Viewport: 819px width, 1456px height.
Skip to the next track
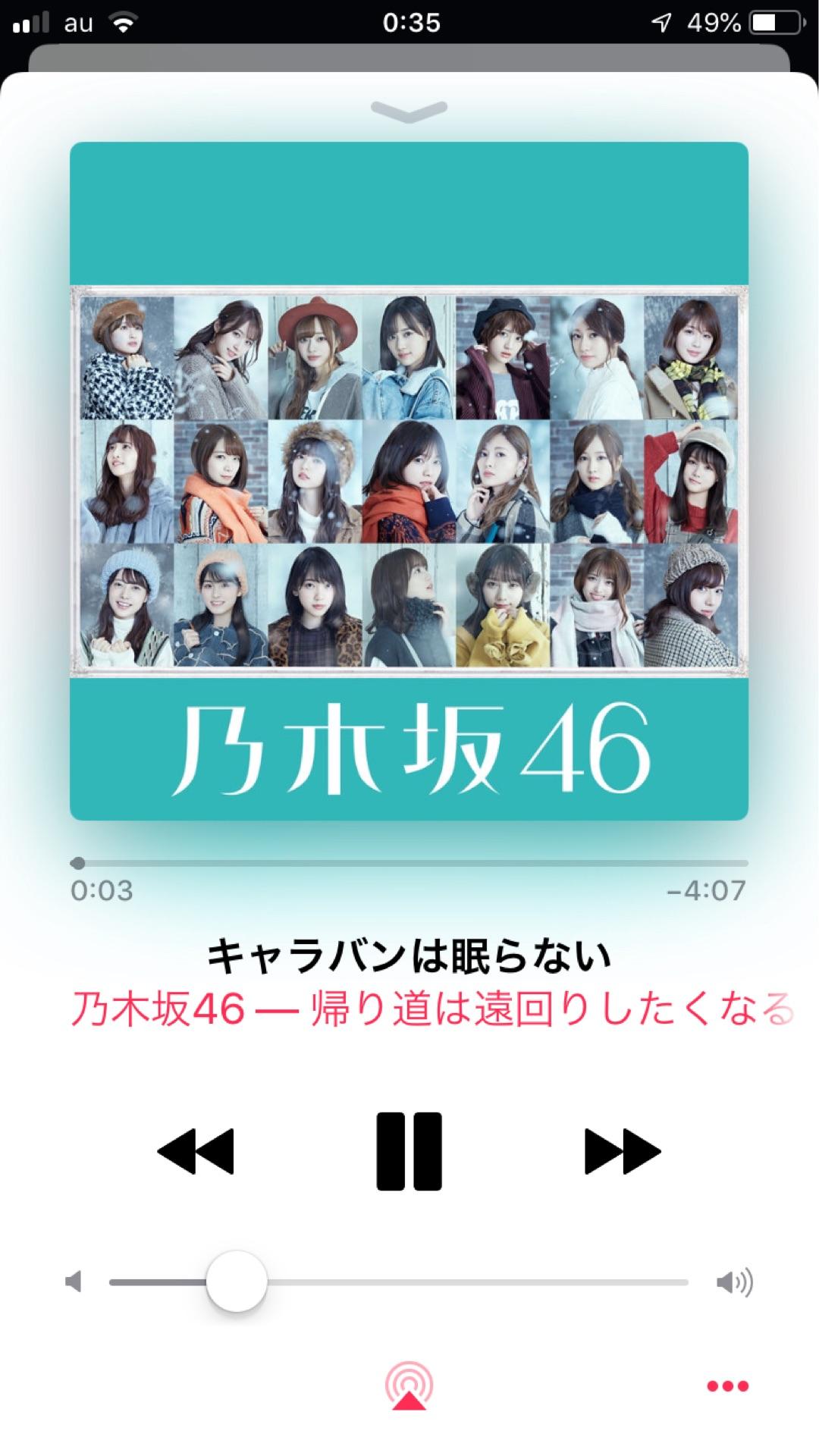click(622, 1151)
